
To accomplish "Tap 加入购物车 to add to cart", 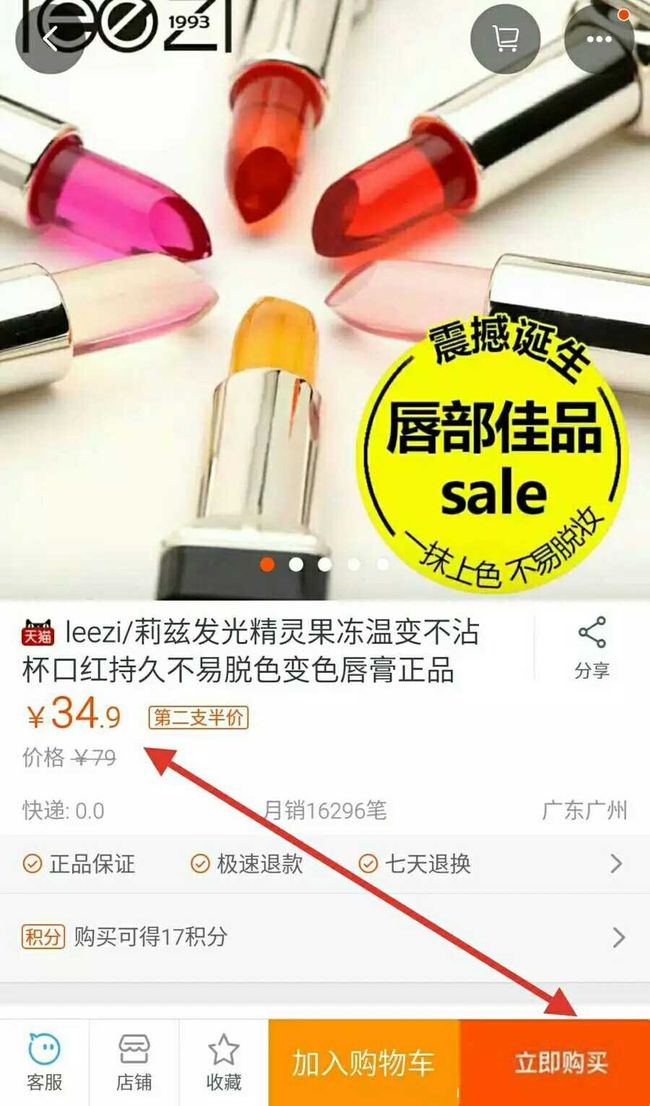I will pos(364,1063).
